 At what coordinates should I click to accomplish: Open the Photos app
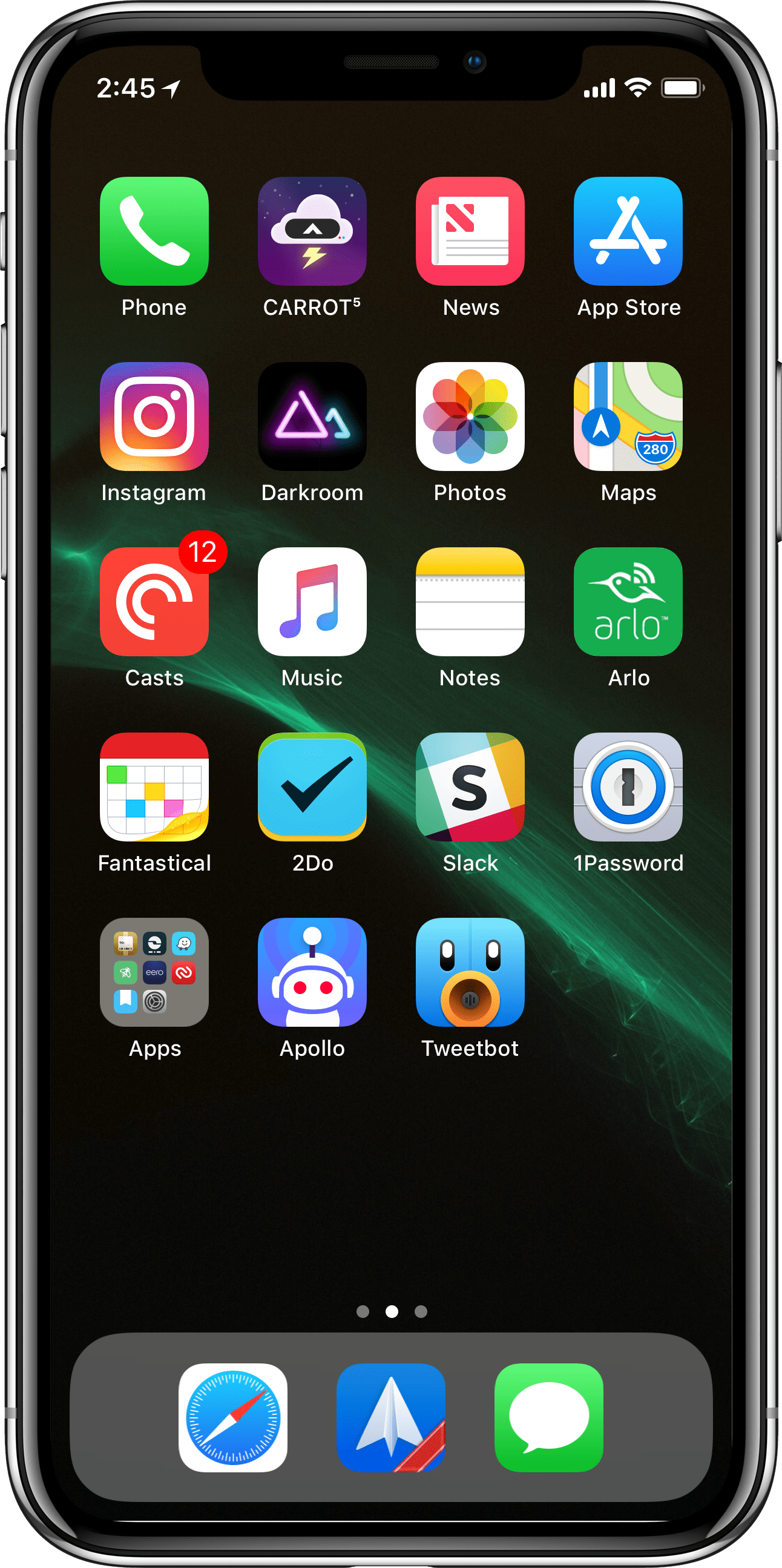(x=470, y=417)
